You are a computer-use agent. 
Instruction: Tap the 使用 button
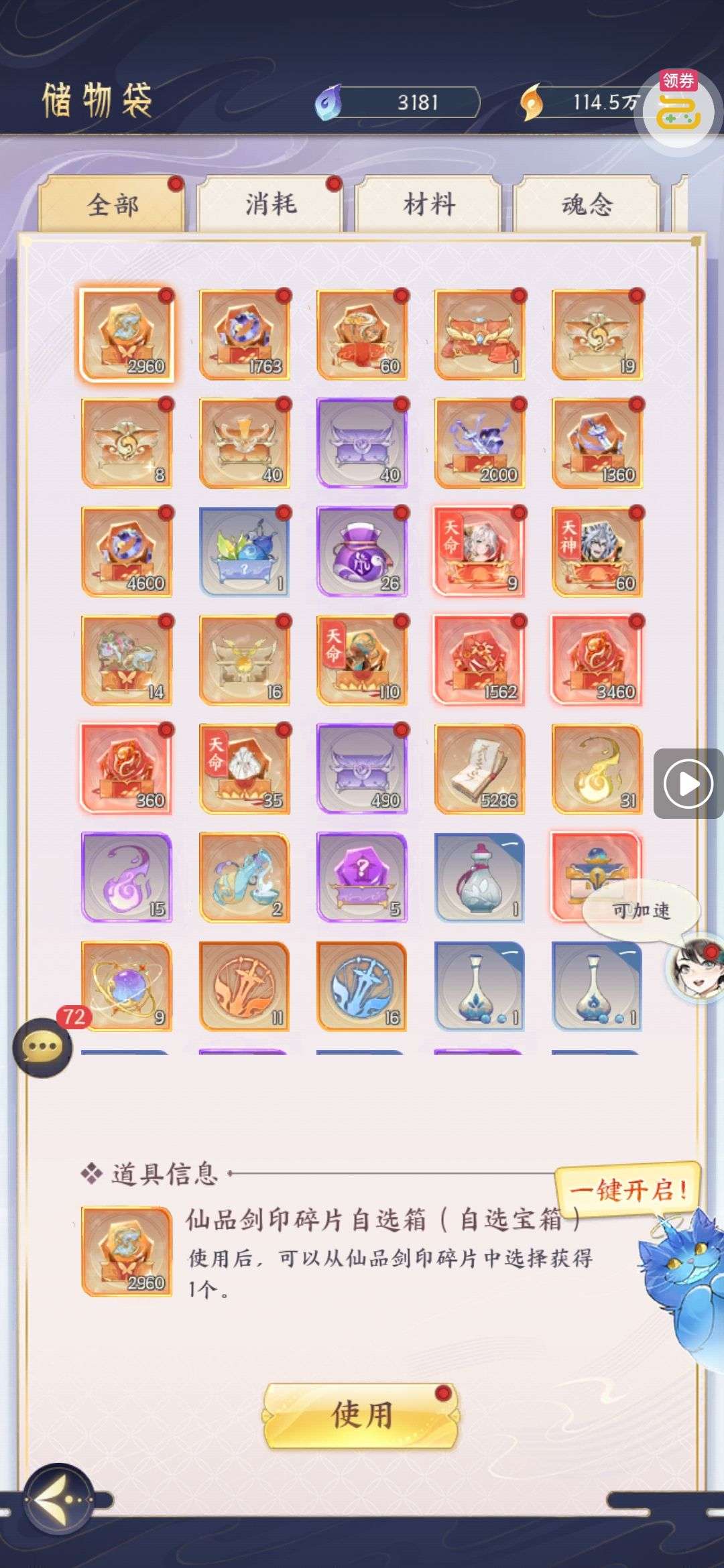(x=362, y=1415)
